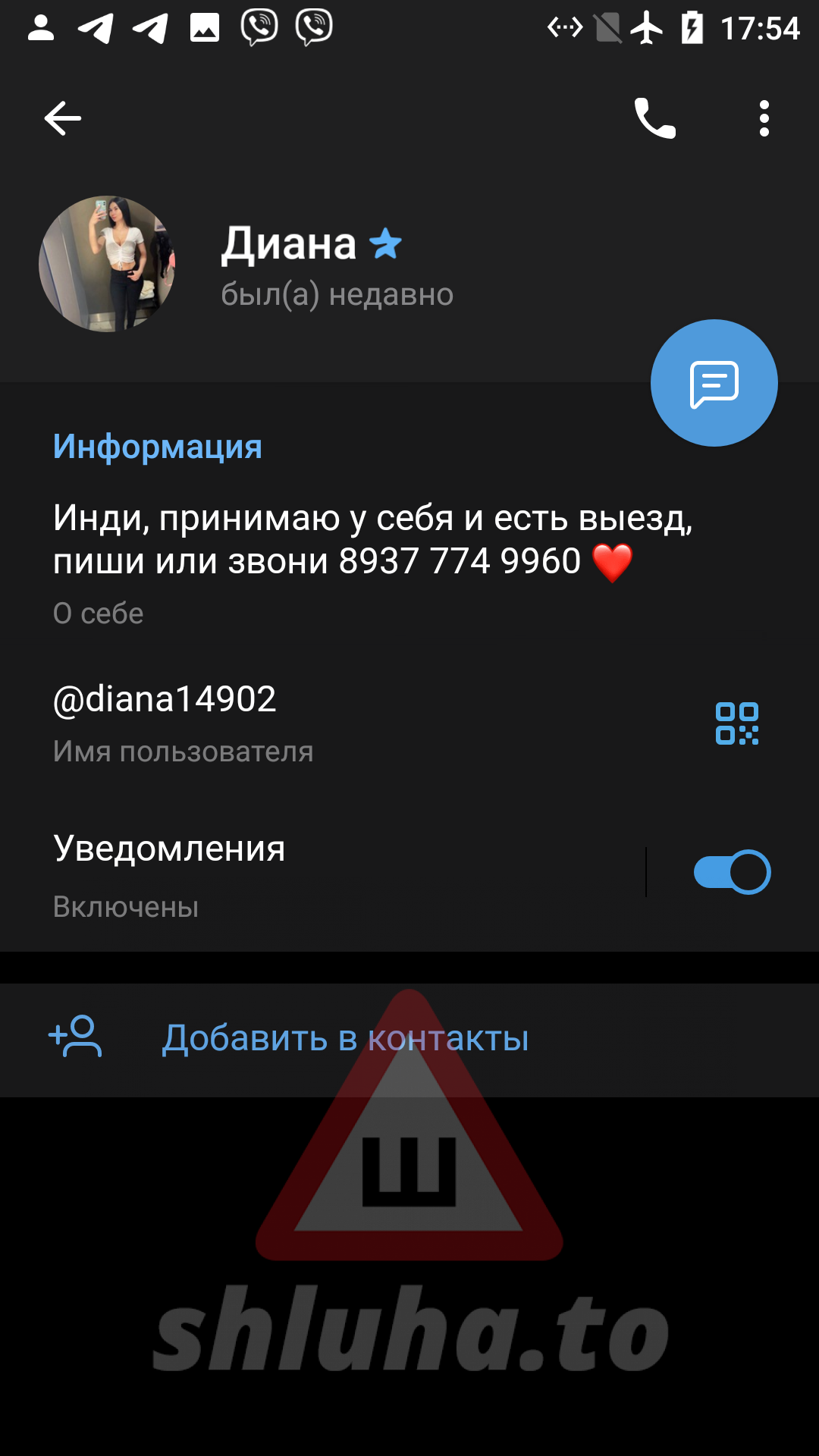This screenshot has width=819, height=1456.
Task: Open the message chat button
Action: [714, 383]
